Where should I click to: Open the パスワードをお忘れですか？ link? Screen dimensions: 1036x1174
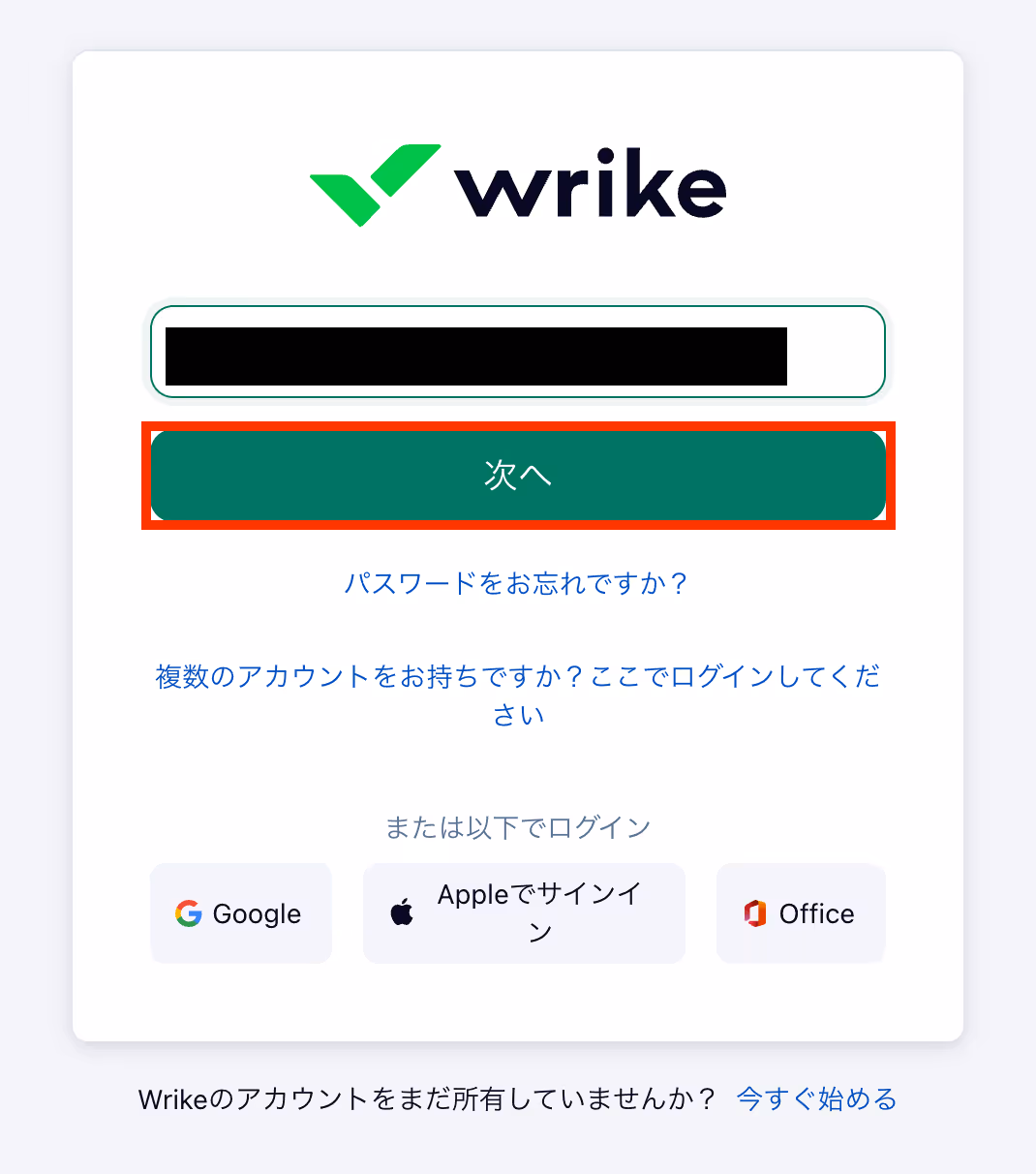[x=517, y=583]
